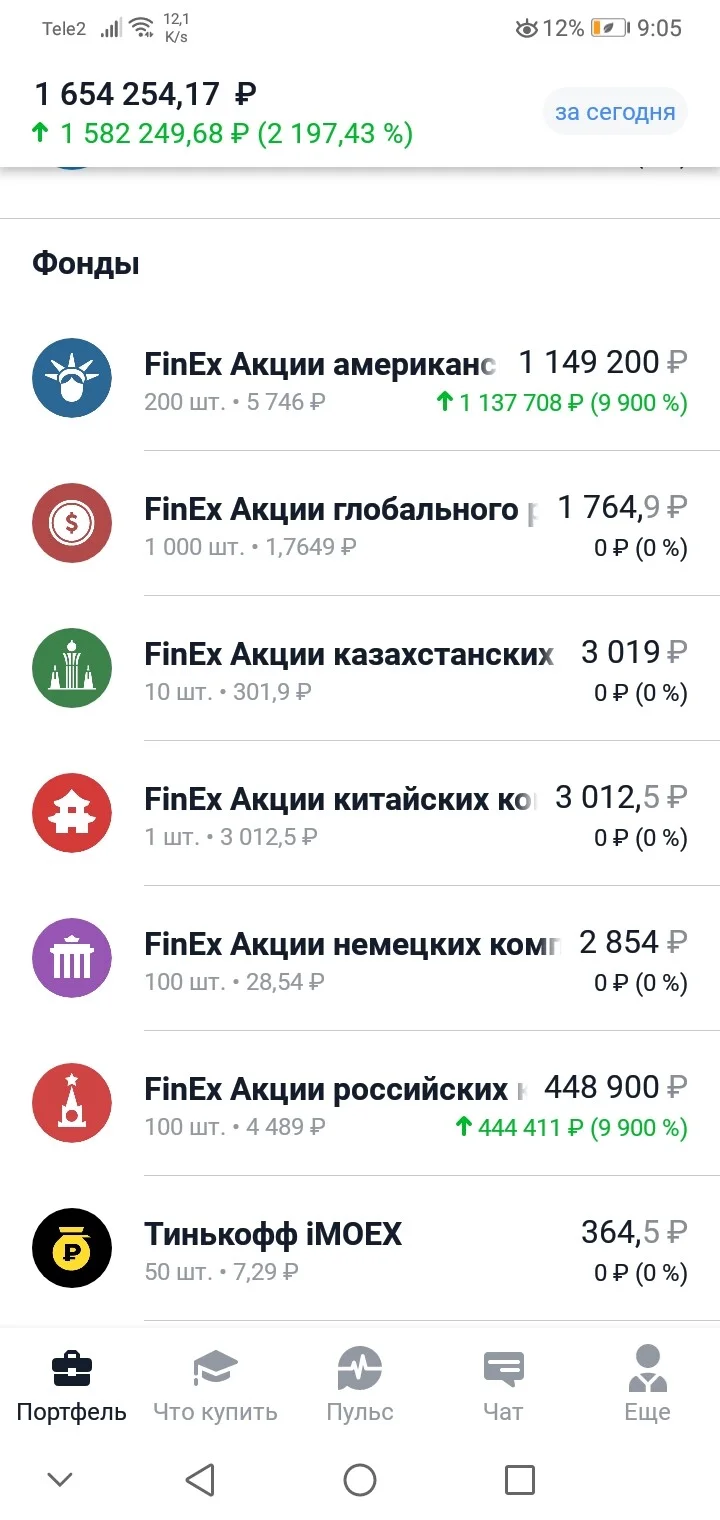Image resolution: width=720 pixels, height=1520 pixels.
Task: Open FinEx Акции глобального fund
Action: 360,524
